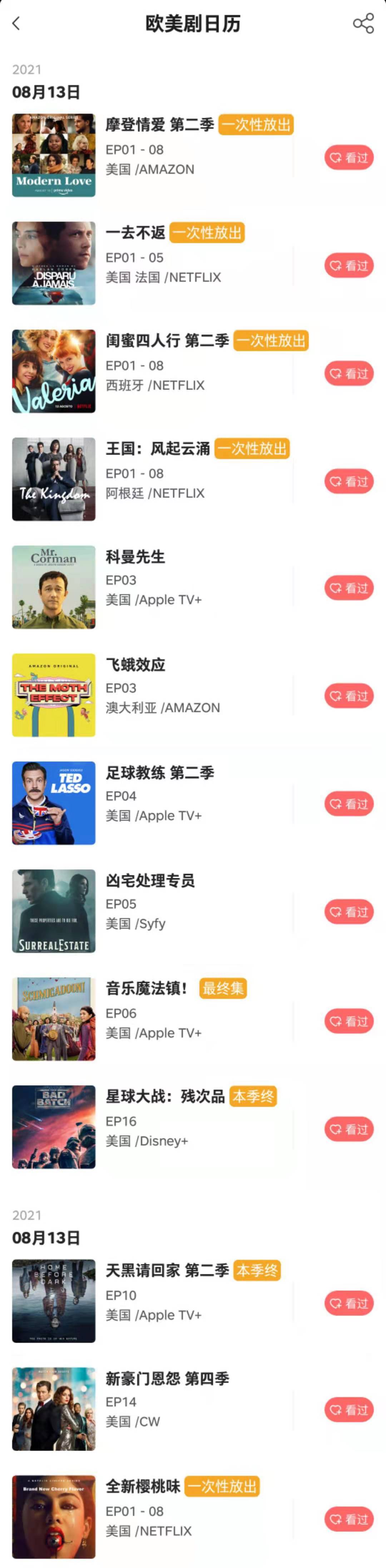This screenshot has height=1568, width=386.
Task: Open 科曼先生 show details
Action: (135, 557)
